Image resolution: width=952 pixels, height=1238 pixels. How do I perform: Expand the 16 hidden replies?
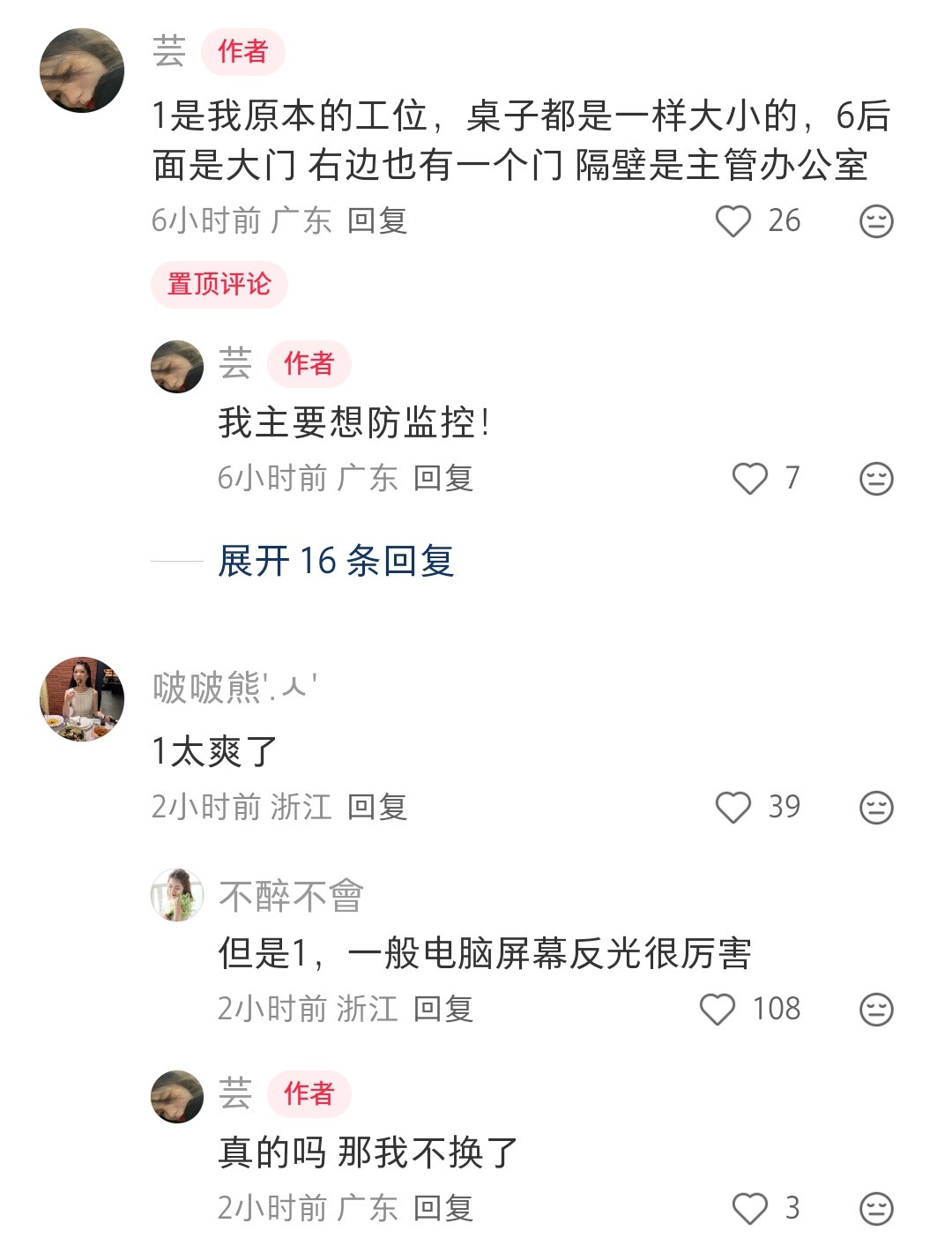click(x=339, y=562)
